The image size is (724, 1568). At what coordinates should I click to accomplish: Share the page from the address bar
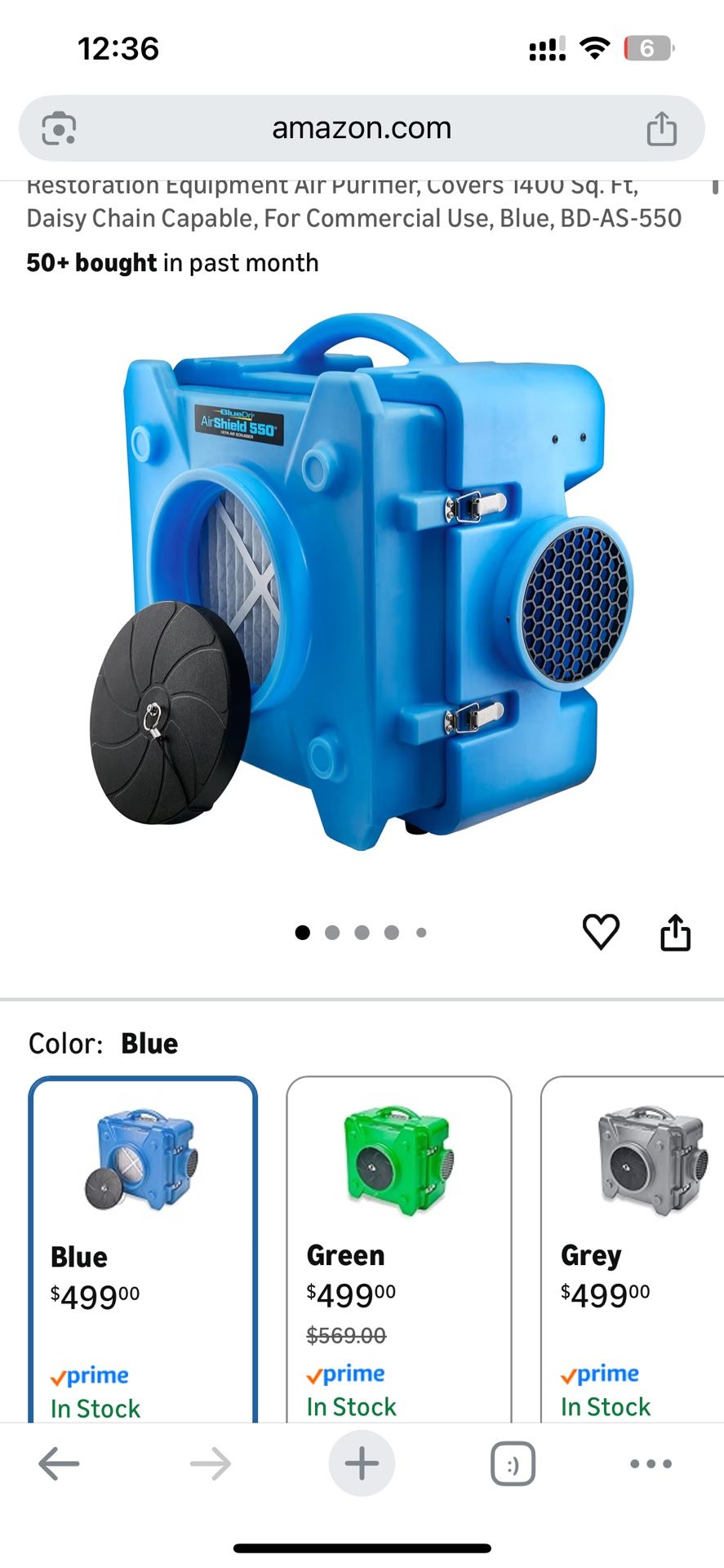[x=661, y=129]
